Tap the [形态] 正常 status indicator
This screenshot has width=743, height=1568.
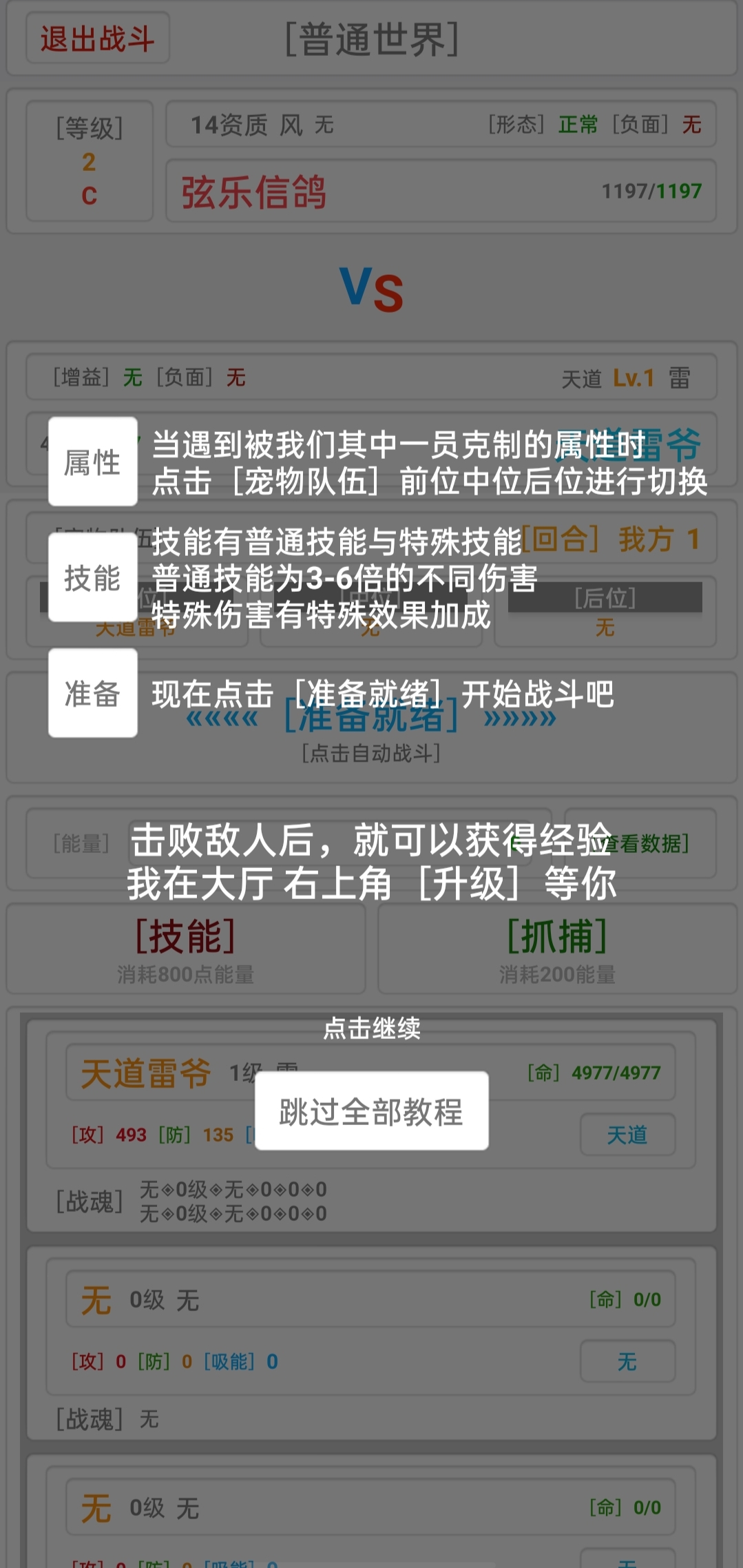click(x=544, y=125)
